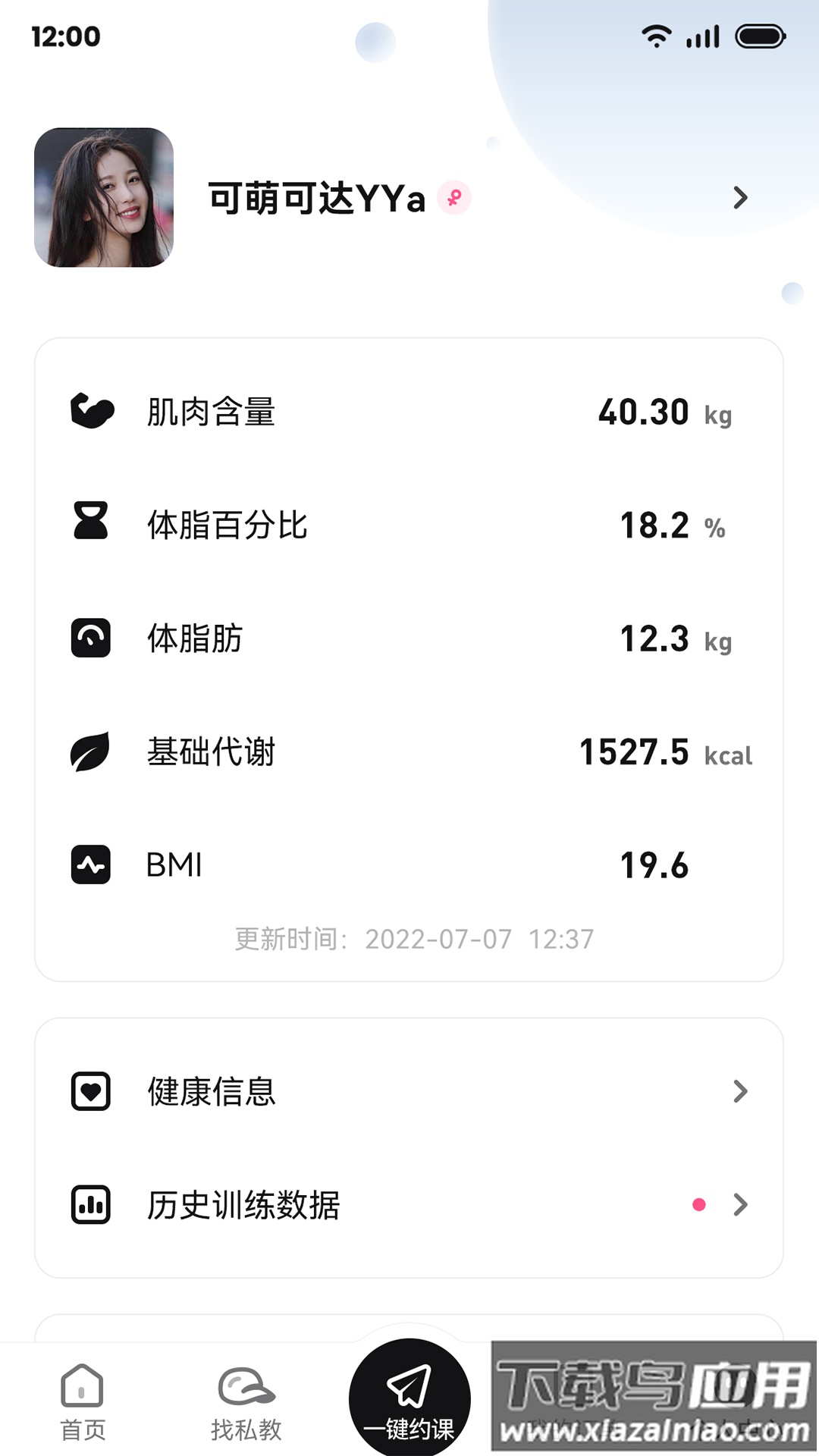Tap the battery indicator in the status bar
The width and height of the screenshot is (819, 1456).
[x=756, y=34]
